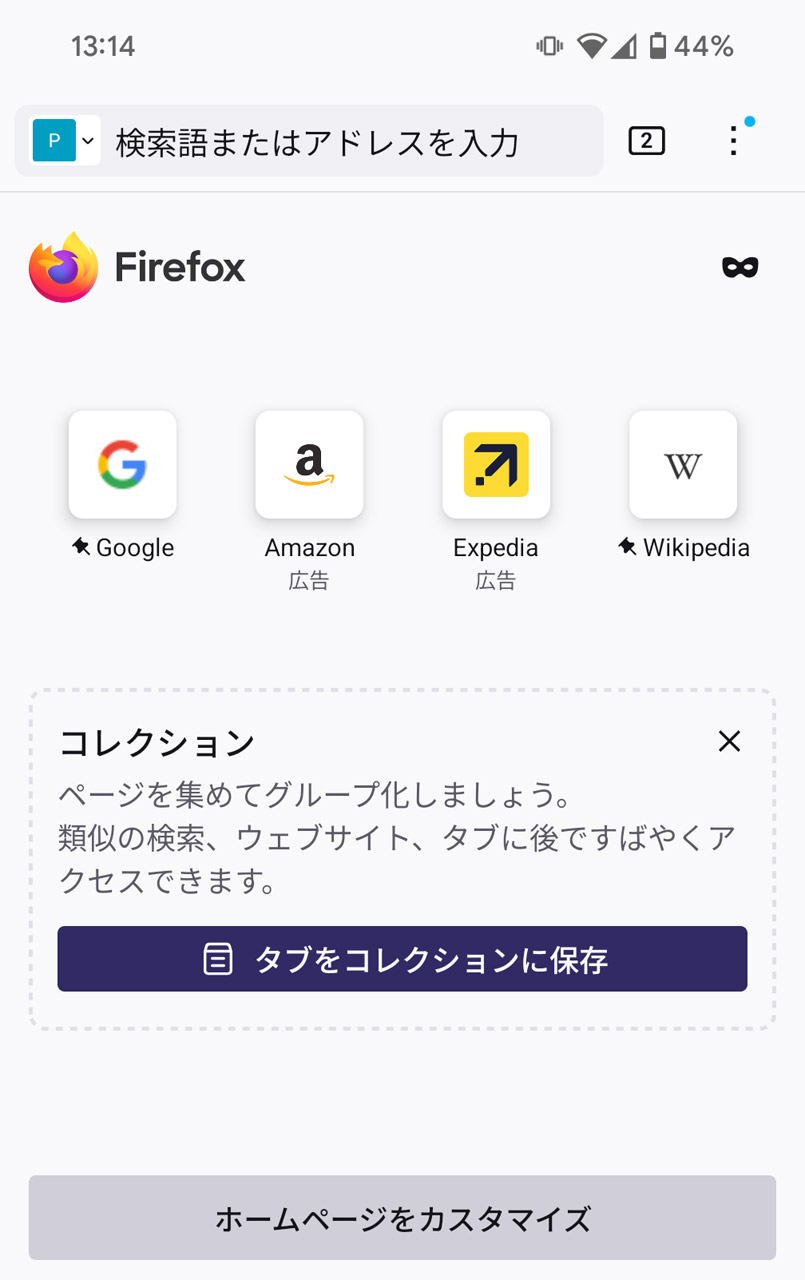Select the 広告 label under Amazon
This screenshot has height=1280, width=805.
pyautogui.click(x=309, y=581)
